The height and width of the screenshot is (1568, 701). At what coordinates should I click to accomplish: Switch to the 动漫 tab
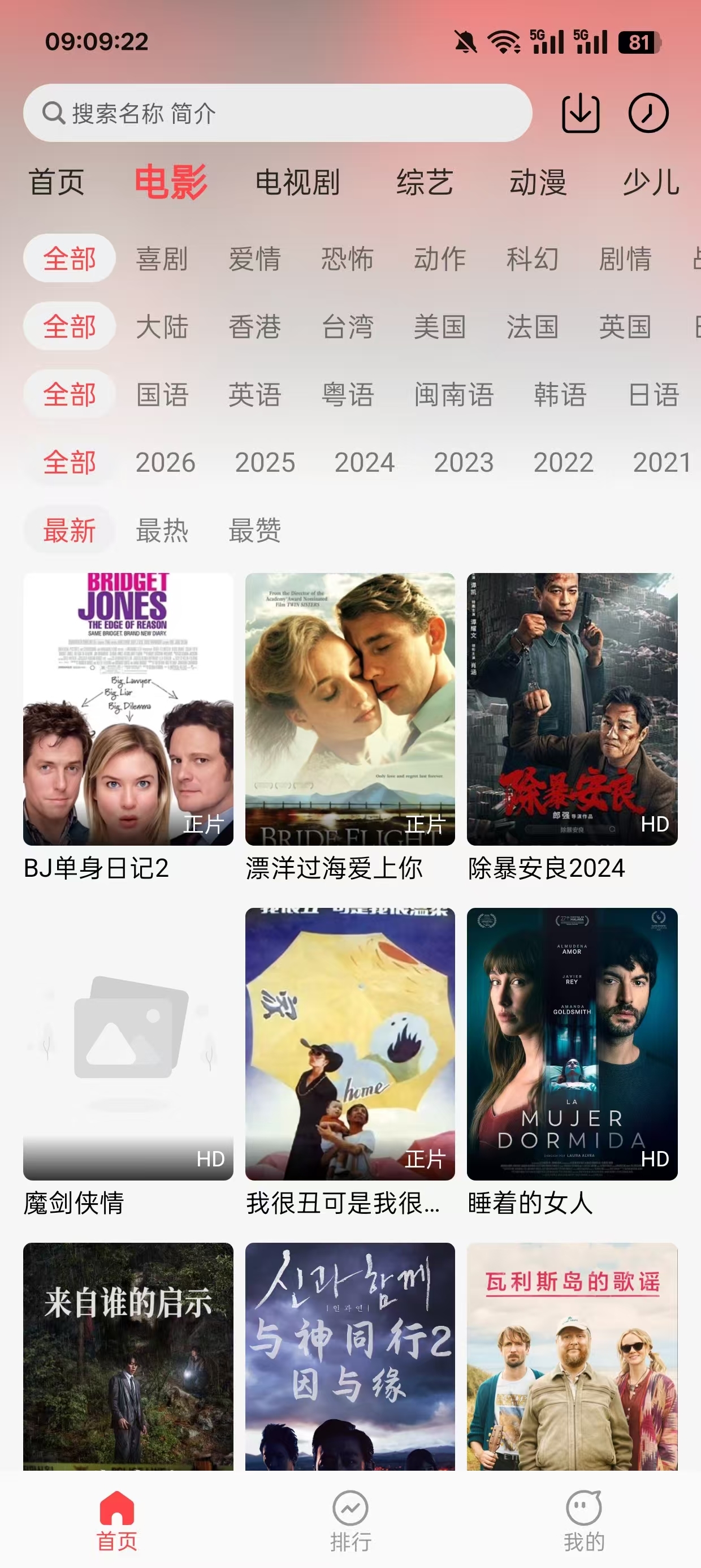[x=538, y=183]
